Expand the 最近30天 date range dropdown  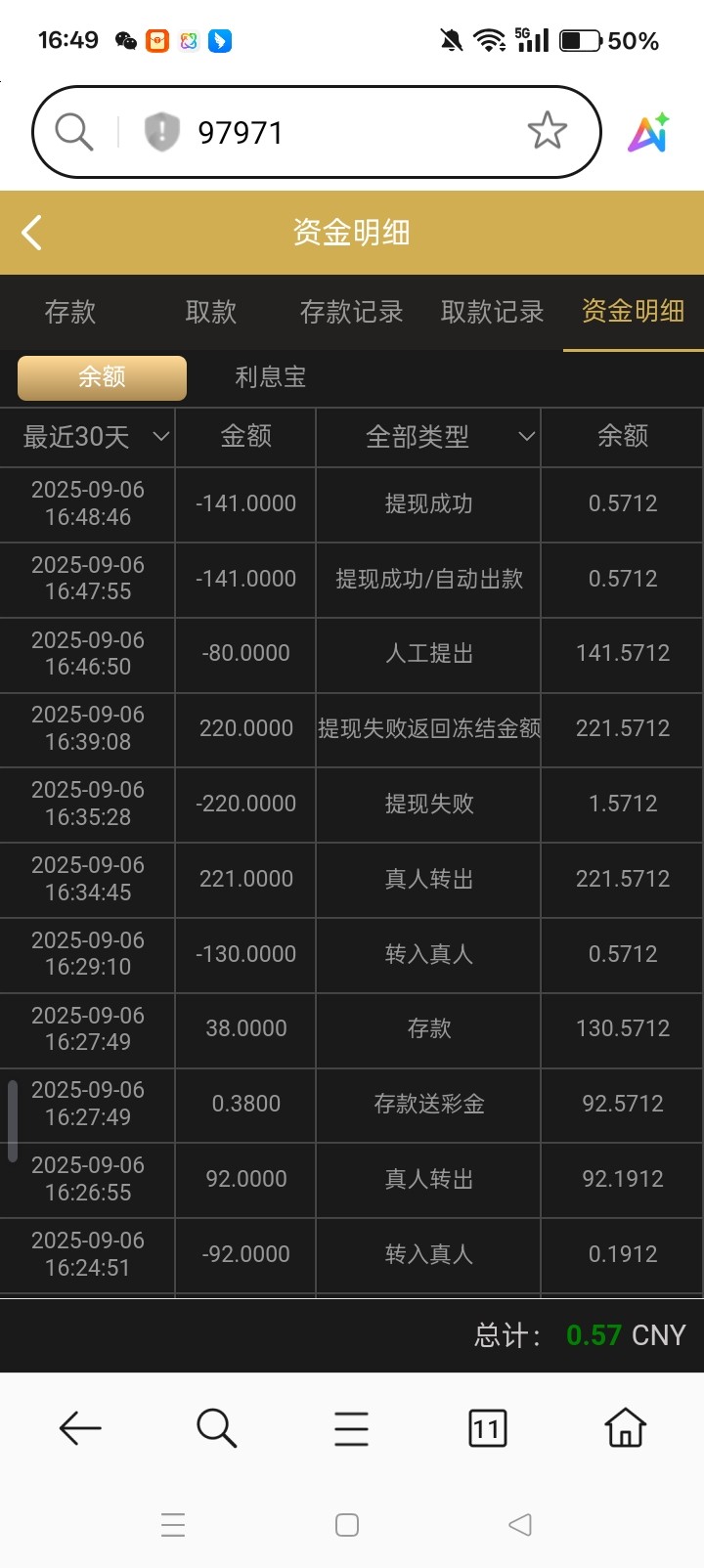click(x=96, y=437)
